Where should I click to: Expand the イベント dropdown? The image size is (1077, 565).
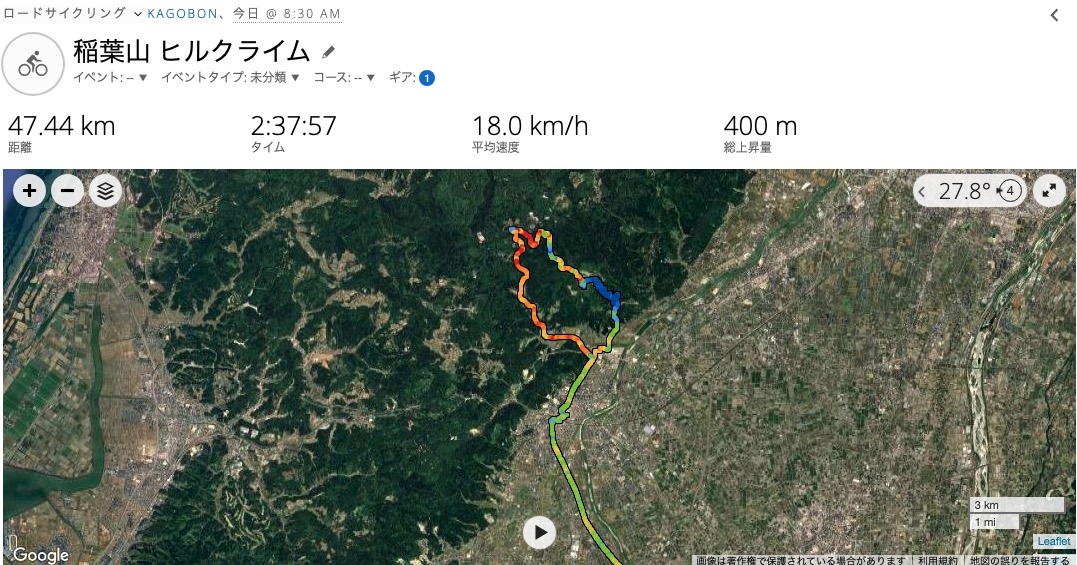[111, 77]
